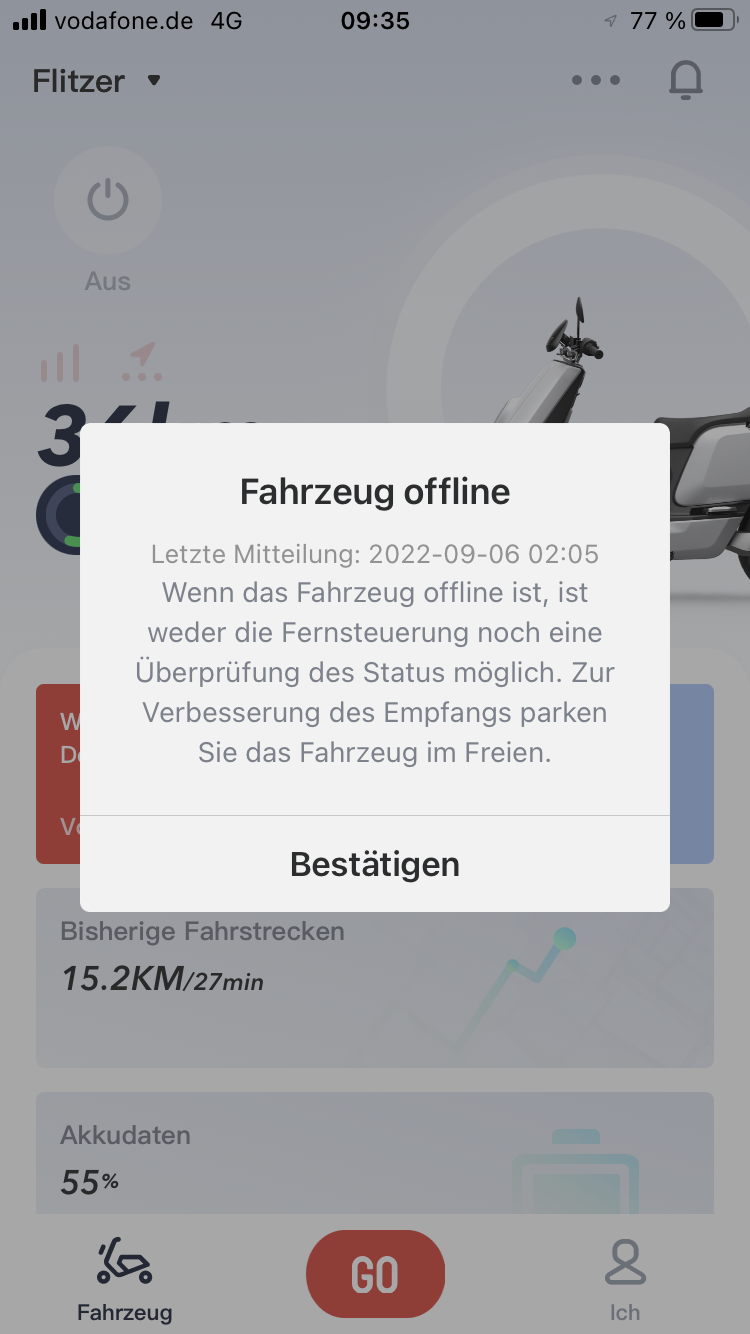Tap the red GO button
Viewport: 750px width, 1334px height.
[375, 1274]
